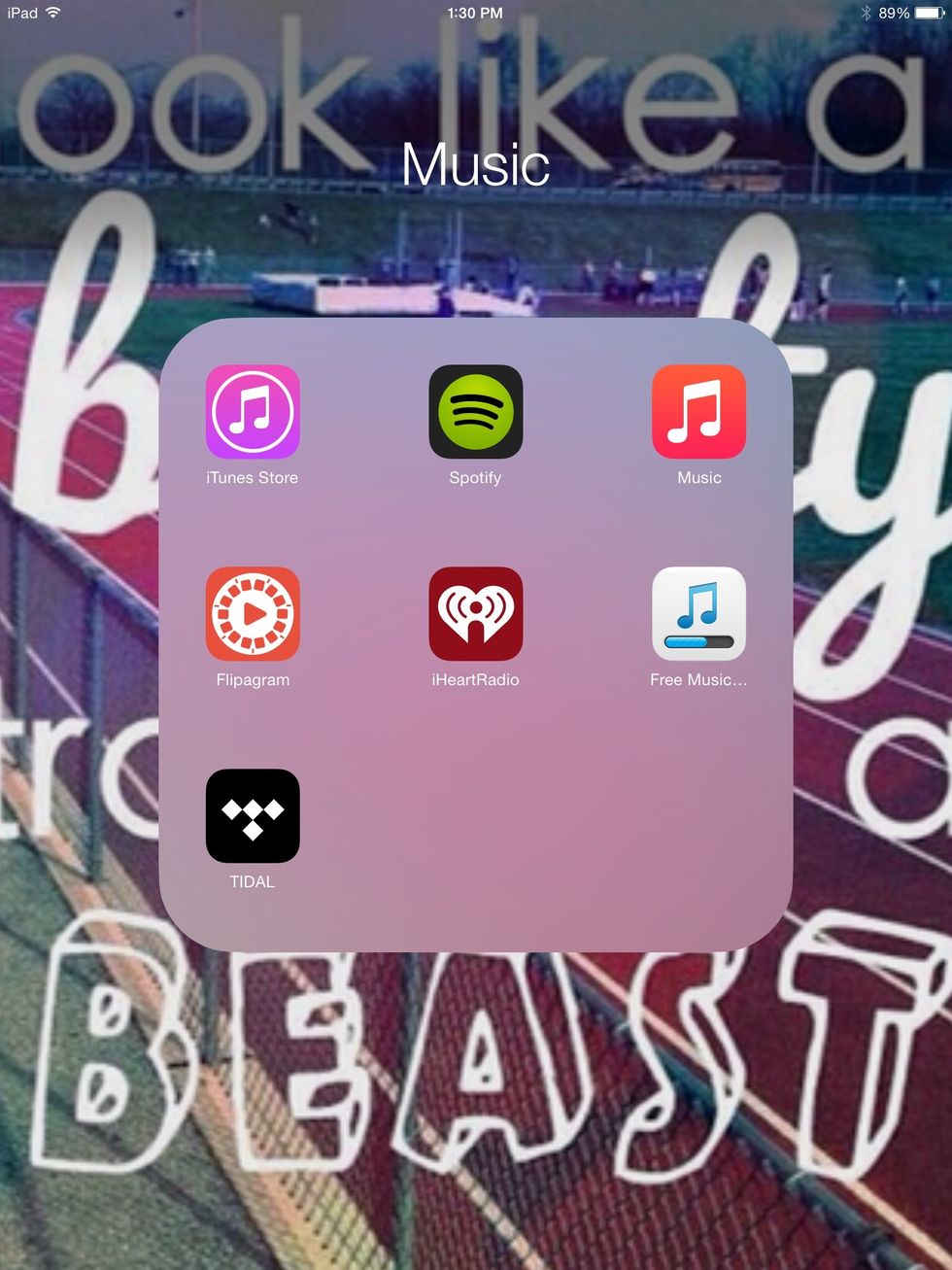
Task: Open the Music app
Action: [698, 411]
